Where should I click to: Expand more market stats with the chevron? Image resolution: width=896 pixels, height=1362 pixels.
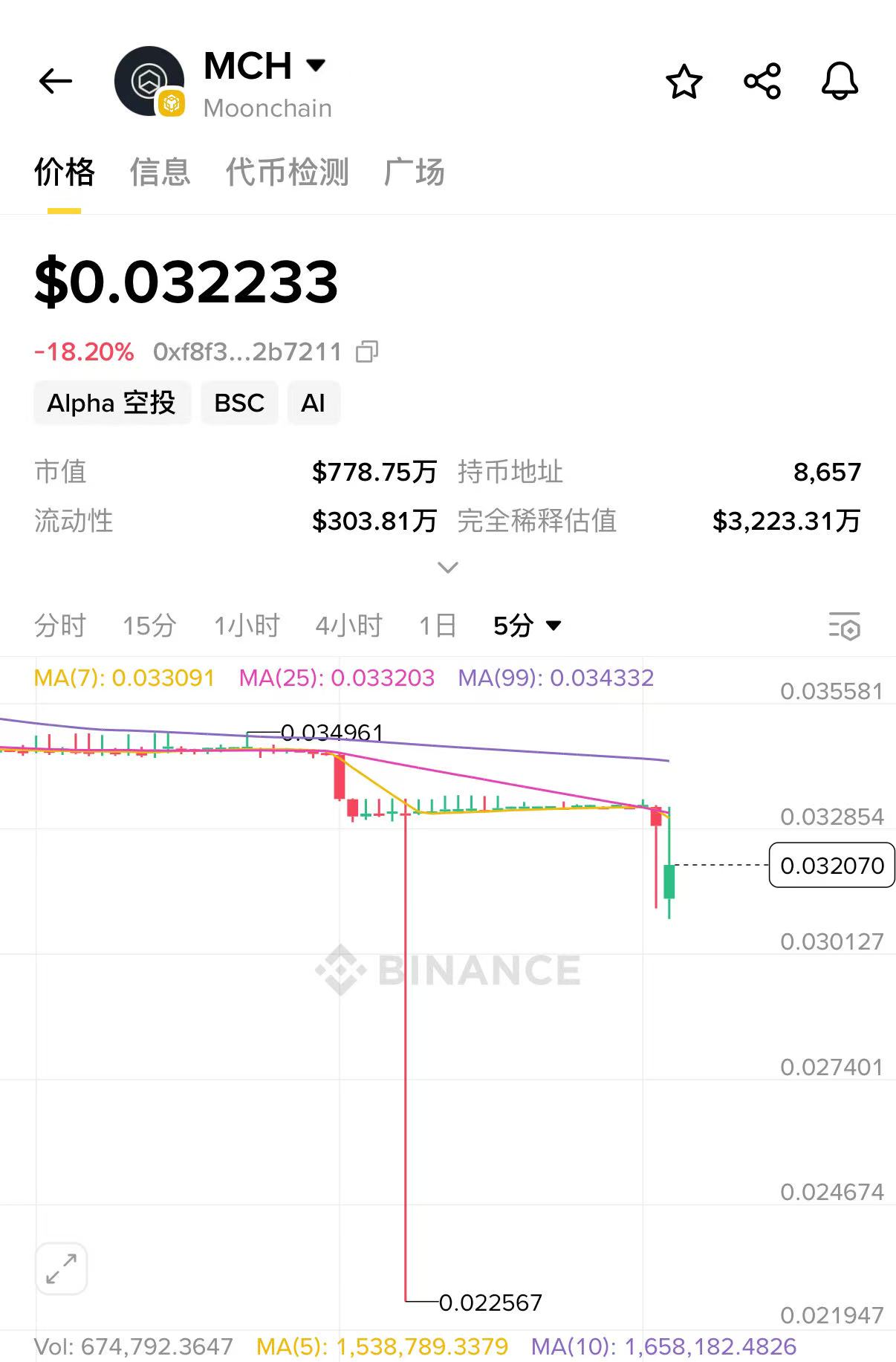click(448, 568)
